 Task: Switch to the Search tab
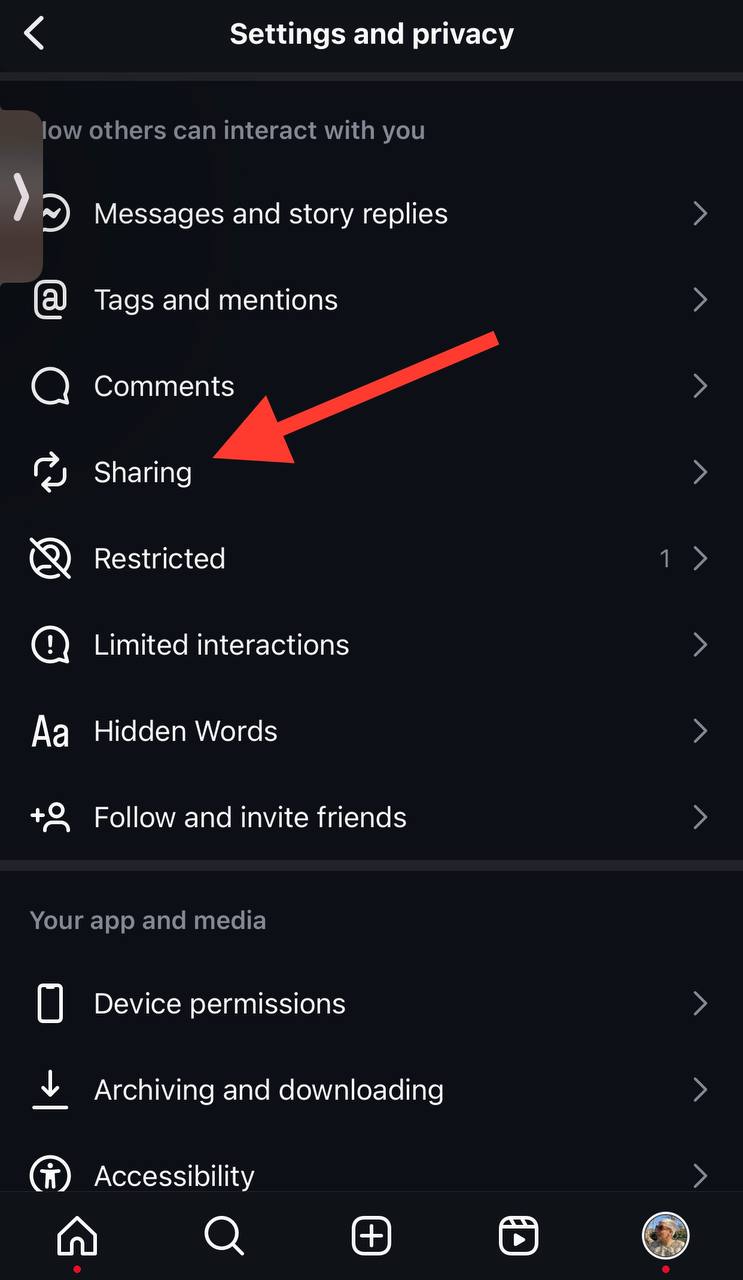click(x=224, y=1237)
